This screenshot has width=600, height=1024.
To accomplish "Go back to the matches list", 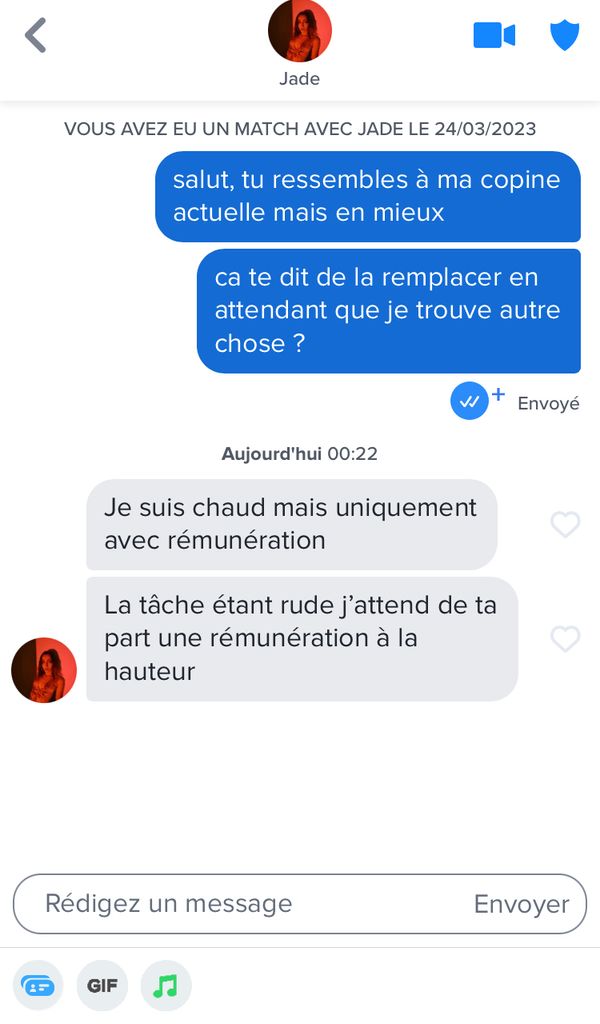I will 36,35.
